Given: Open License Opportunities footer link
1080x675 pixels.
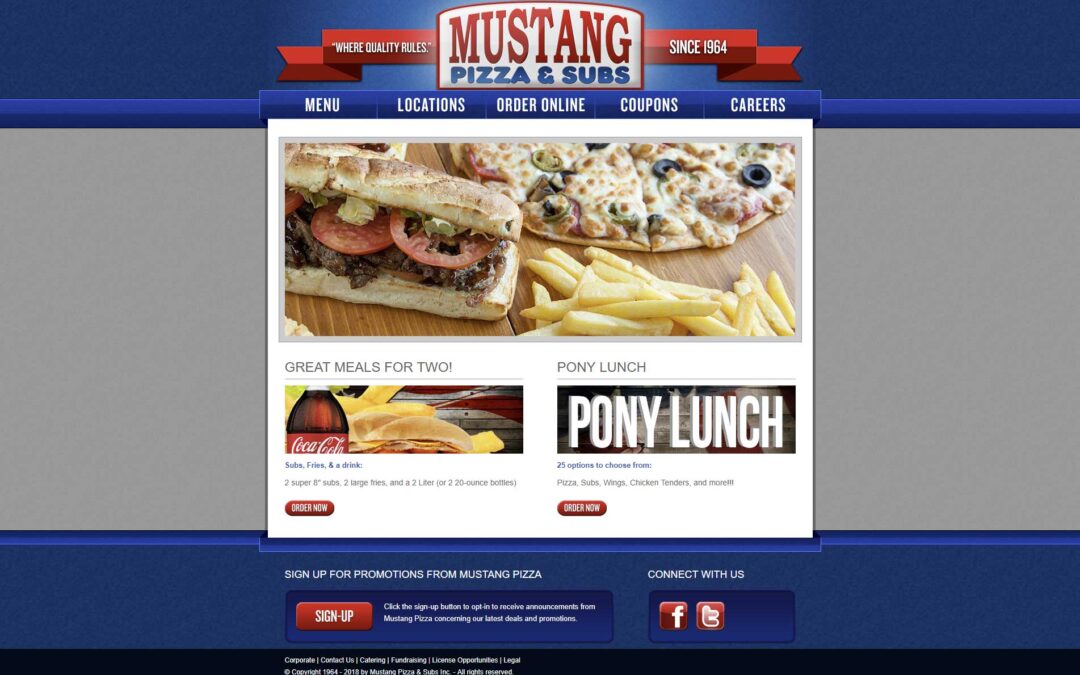Looking at the screenshot, I should [x=464, y=660].
